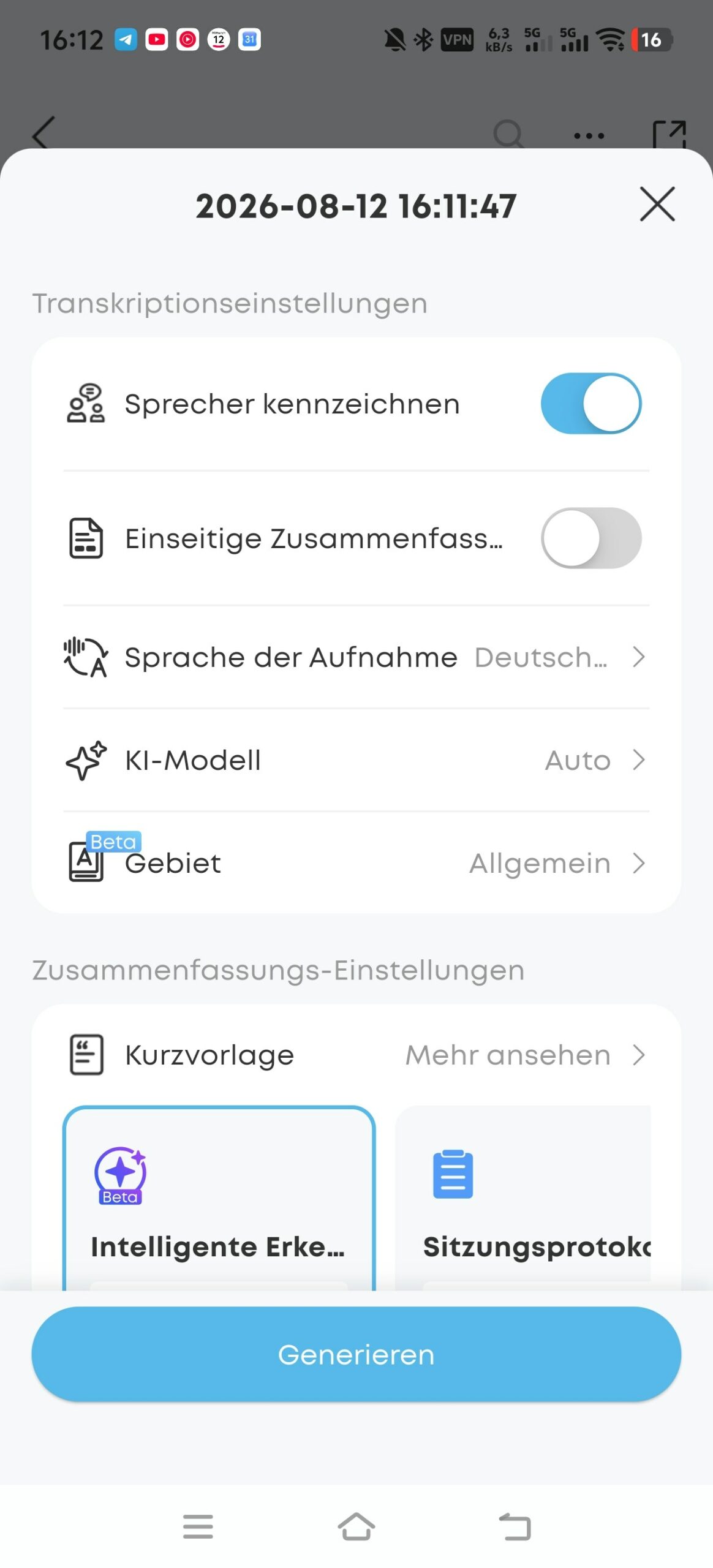Disable the Sprecher kennzeichnen switch
713x1568 pixels.
[x=591, y=404]
